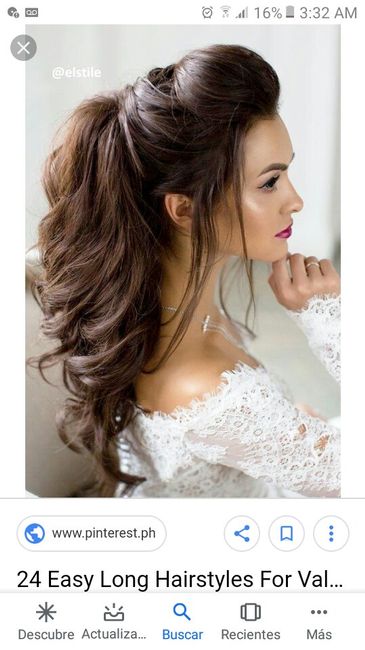Open the 24 Easy Long Hairstyles result
Image resolution: width=365 pixels, height=650 pixels.
point(180,579)
